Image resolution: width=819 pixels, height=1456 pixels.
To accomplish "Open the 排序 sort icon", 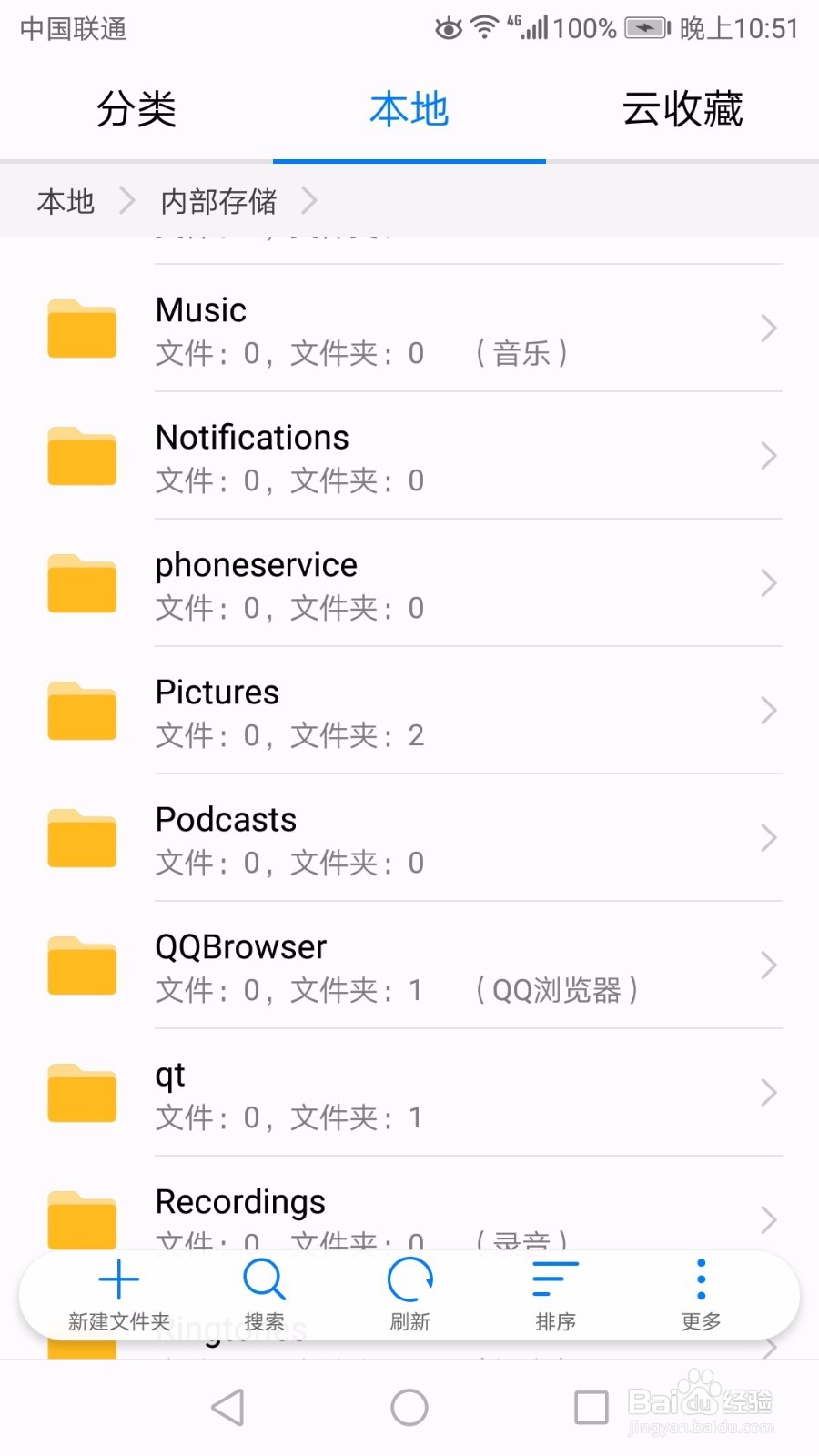I will pyautogui.click(x=554, y=1279).
